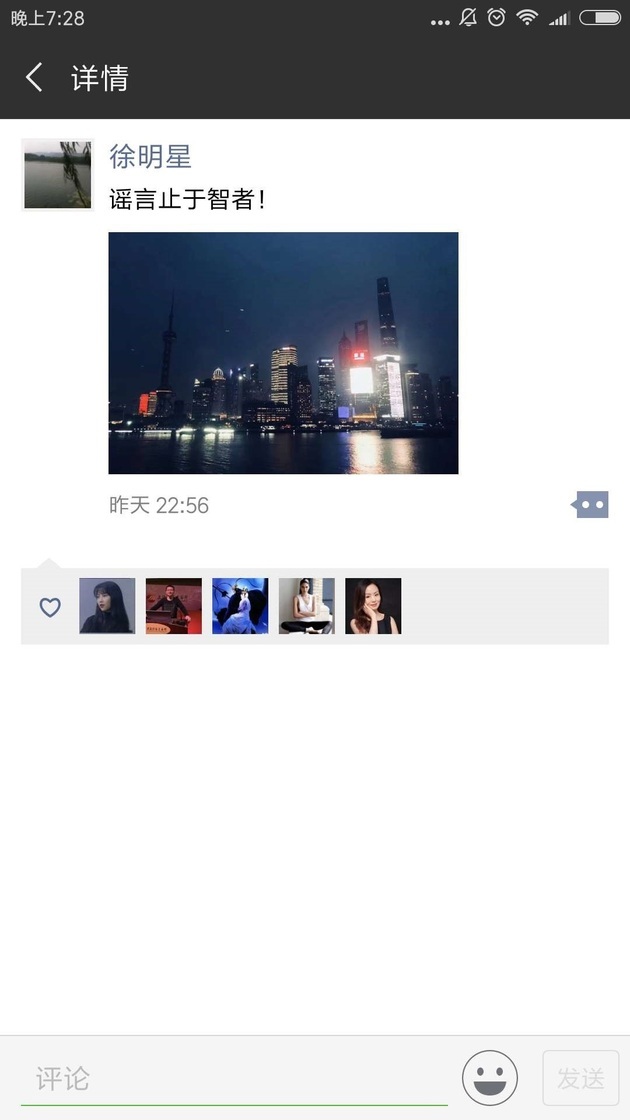The image size is (630, 1120).
Task: Open the emoji smiley picker
Action: [x=490, y=1078]
